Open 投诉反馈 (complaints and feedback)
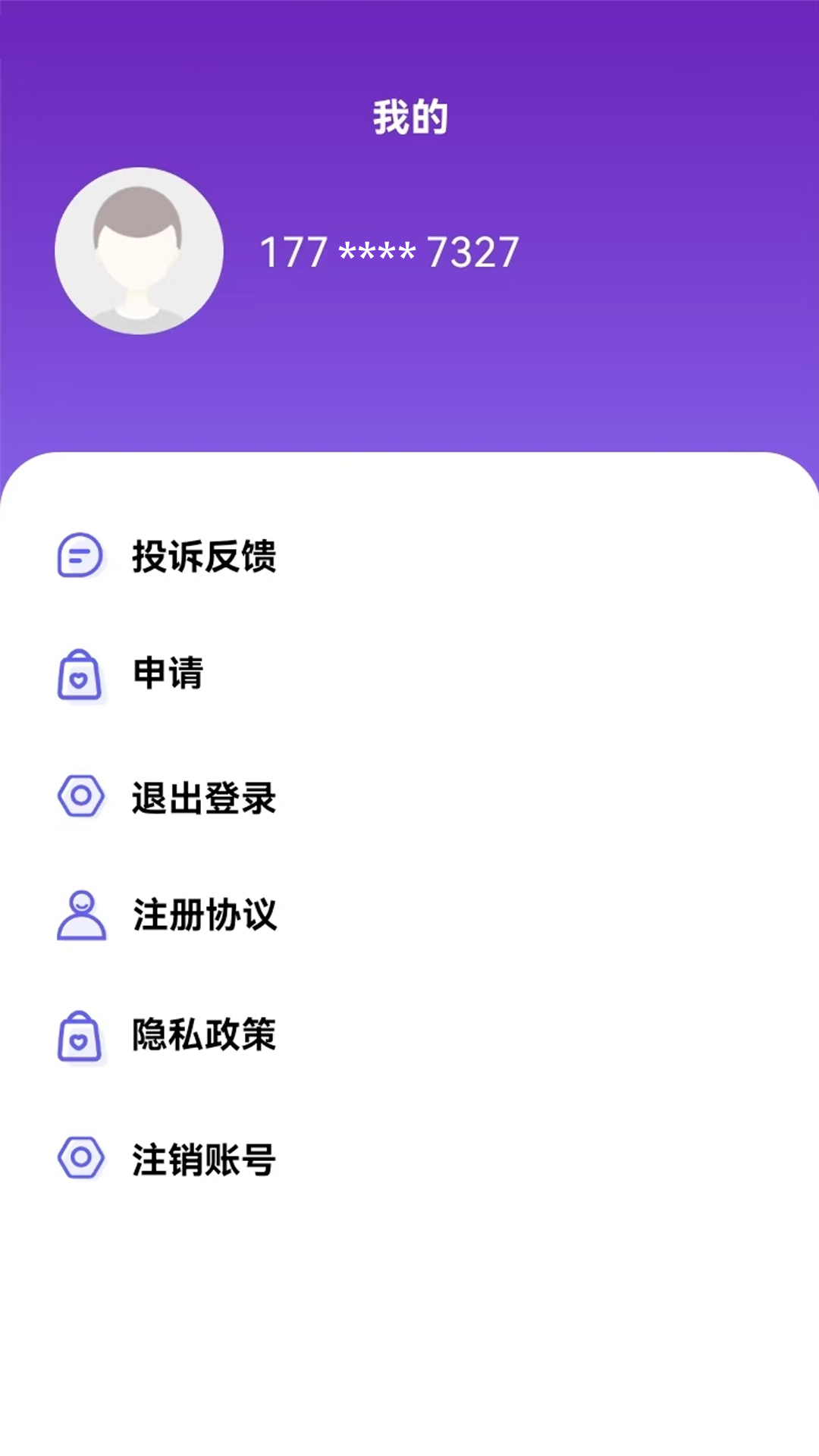819x1456 pixels. [x=203, y=556]
